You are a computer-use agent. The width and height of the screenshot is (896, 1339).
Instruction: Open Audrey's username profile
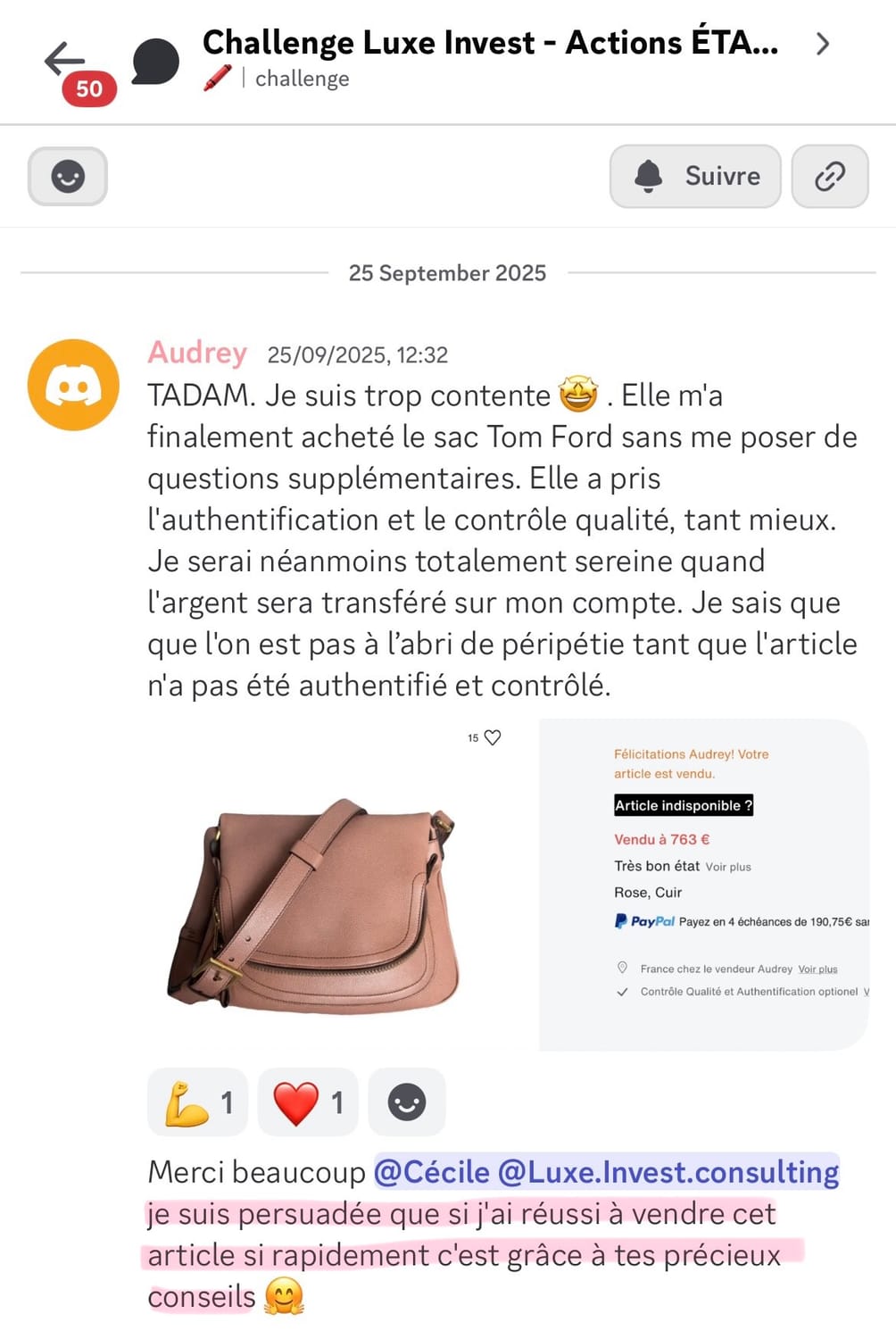[197, 353]
